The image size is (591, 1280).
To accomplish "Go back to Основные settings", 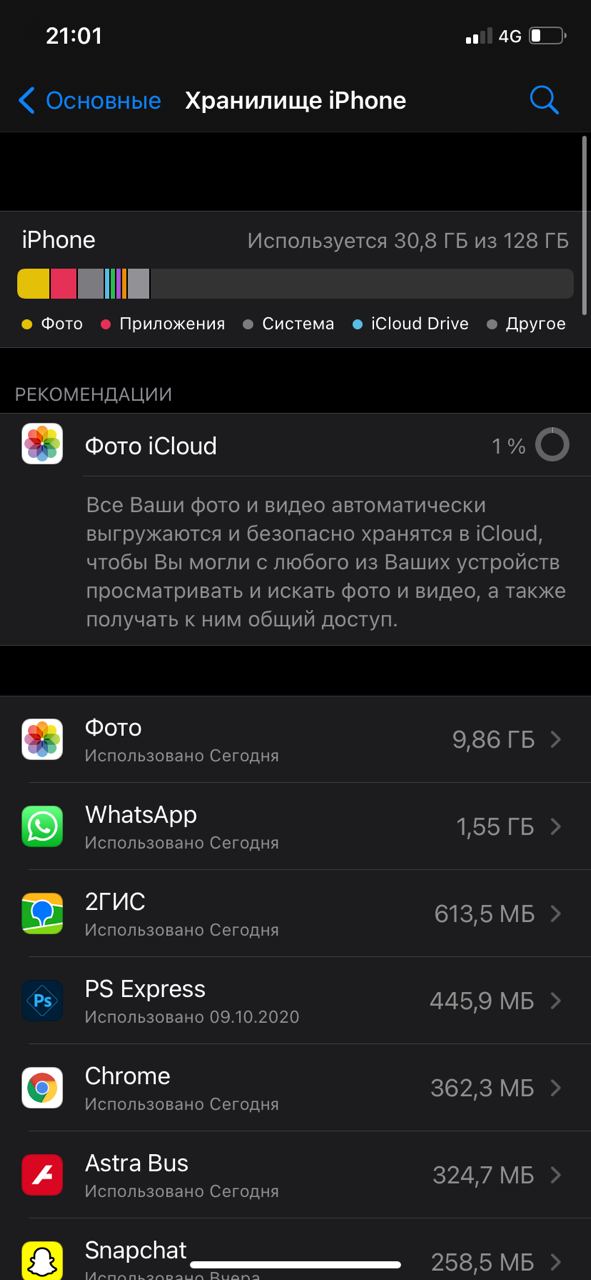I will (x=89, y=101).
